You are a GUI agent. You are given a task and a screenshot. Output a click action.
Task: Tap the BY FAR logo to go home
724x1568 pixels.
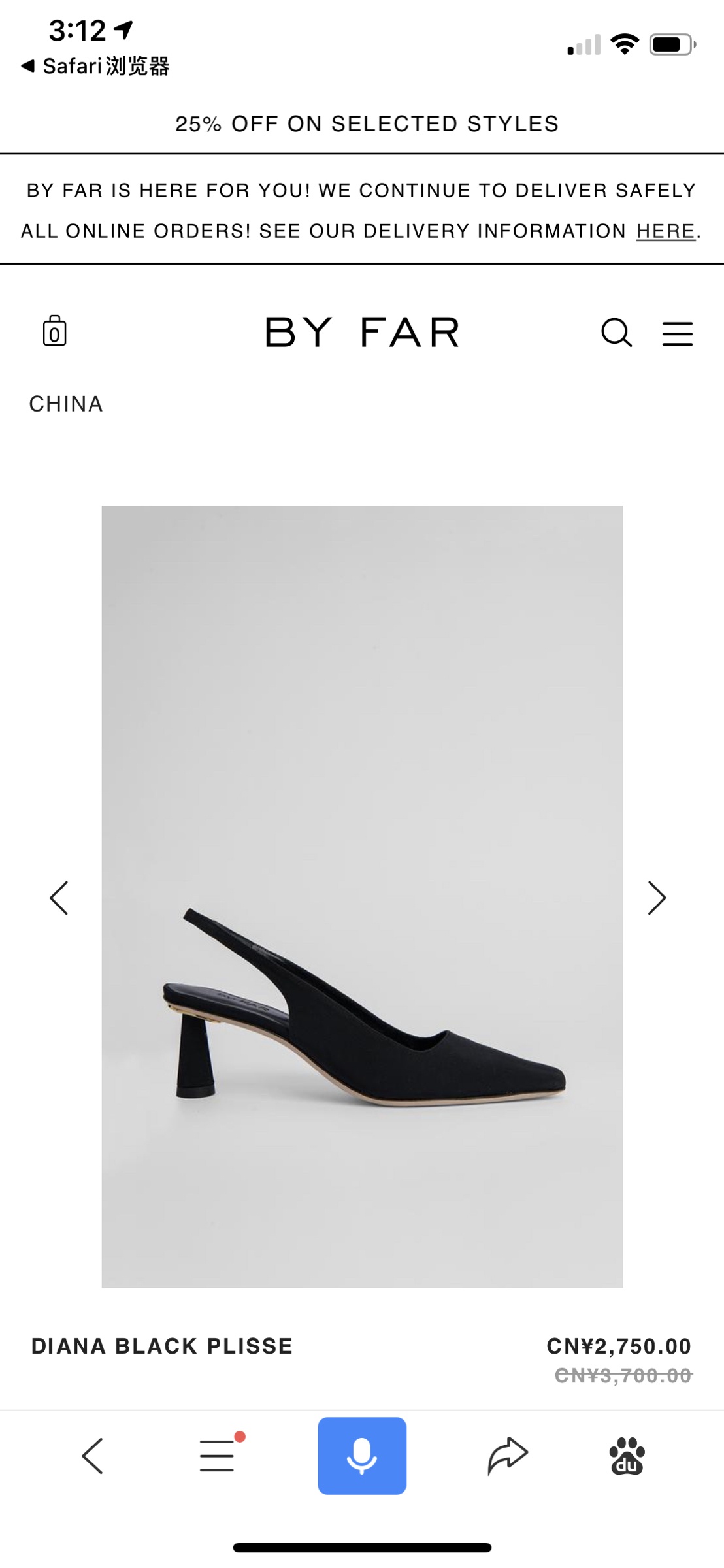(362, 332)
